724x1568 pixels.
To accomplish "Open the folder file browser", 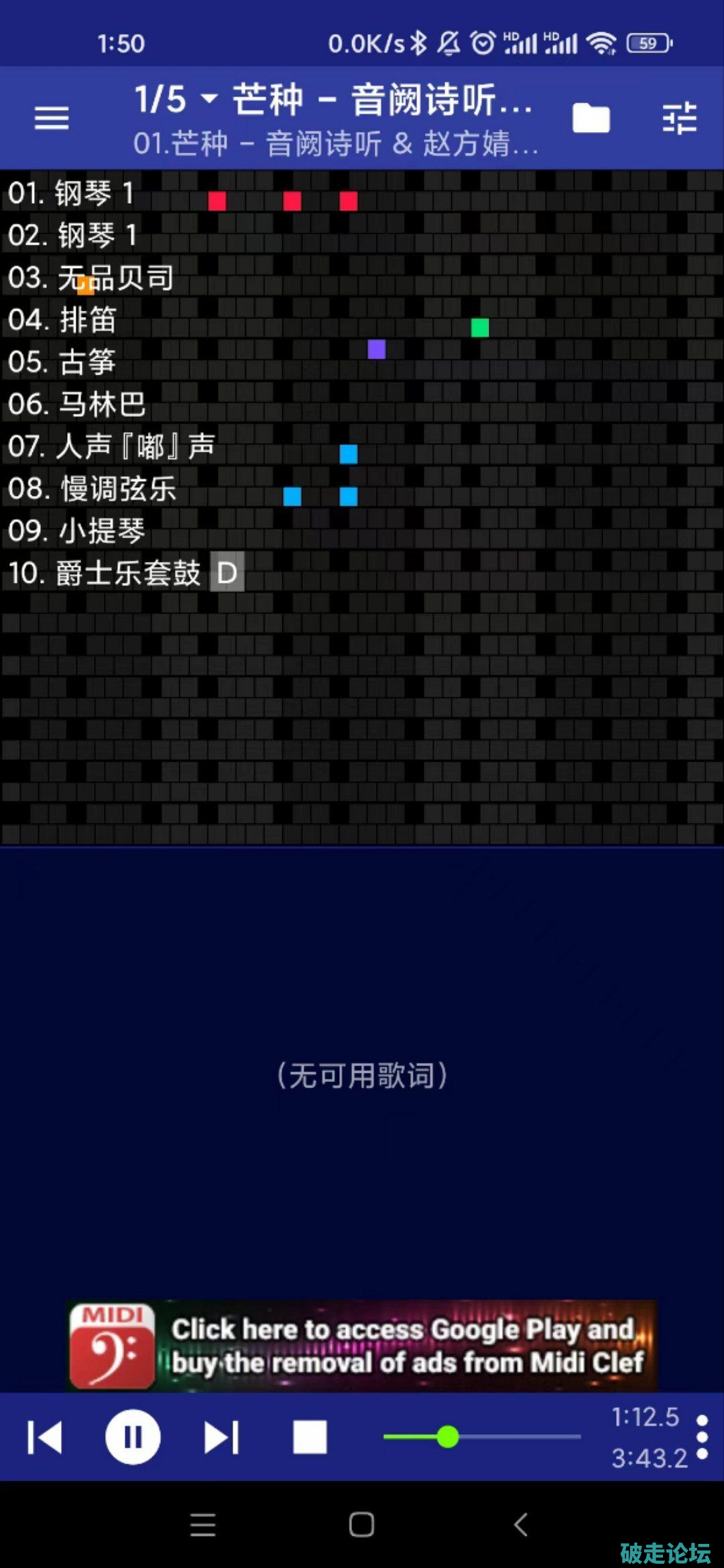I will (591, 119).
